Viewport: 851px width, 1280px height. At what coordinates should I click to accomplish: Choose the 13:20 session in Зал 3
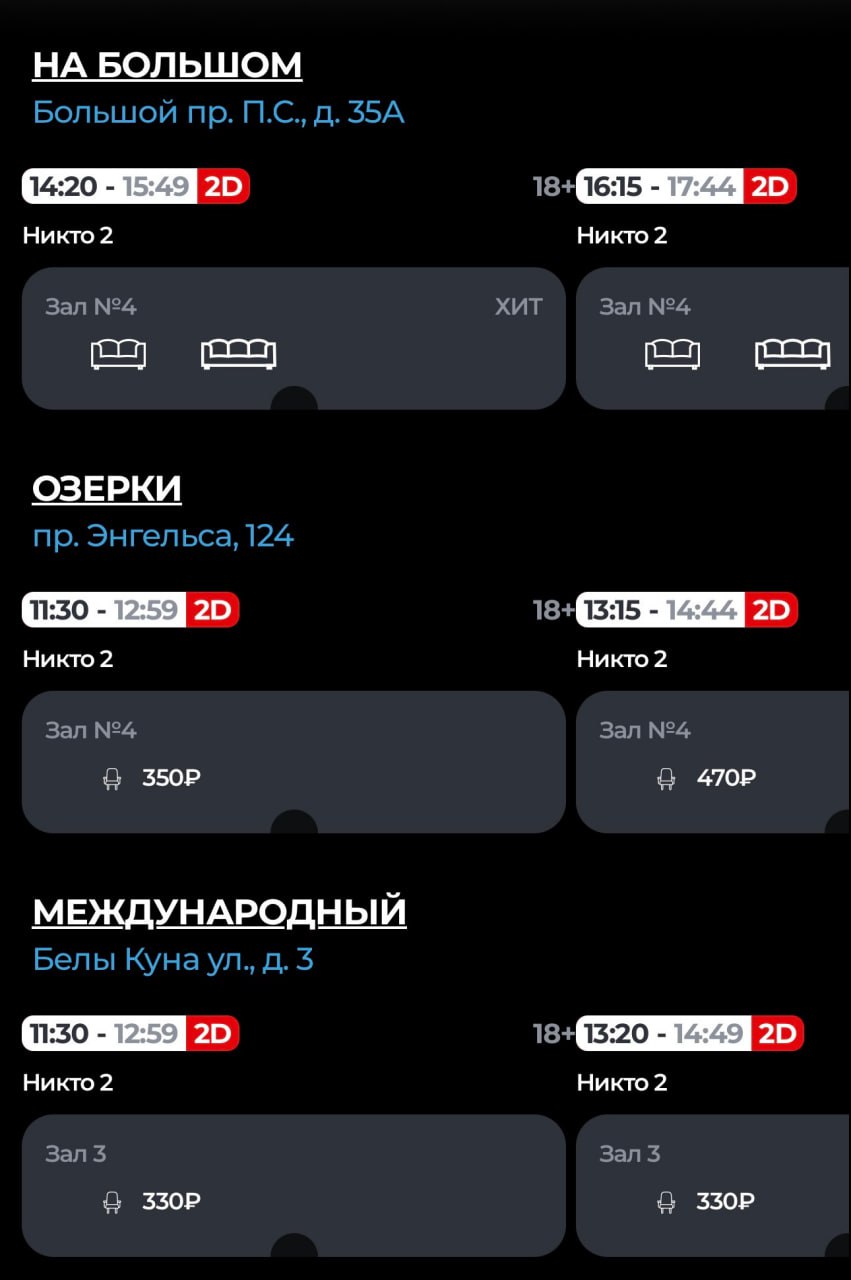(713, 1185)
